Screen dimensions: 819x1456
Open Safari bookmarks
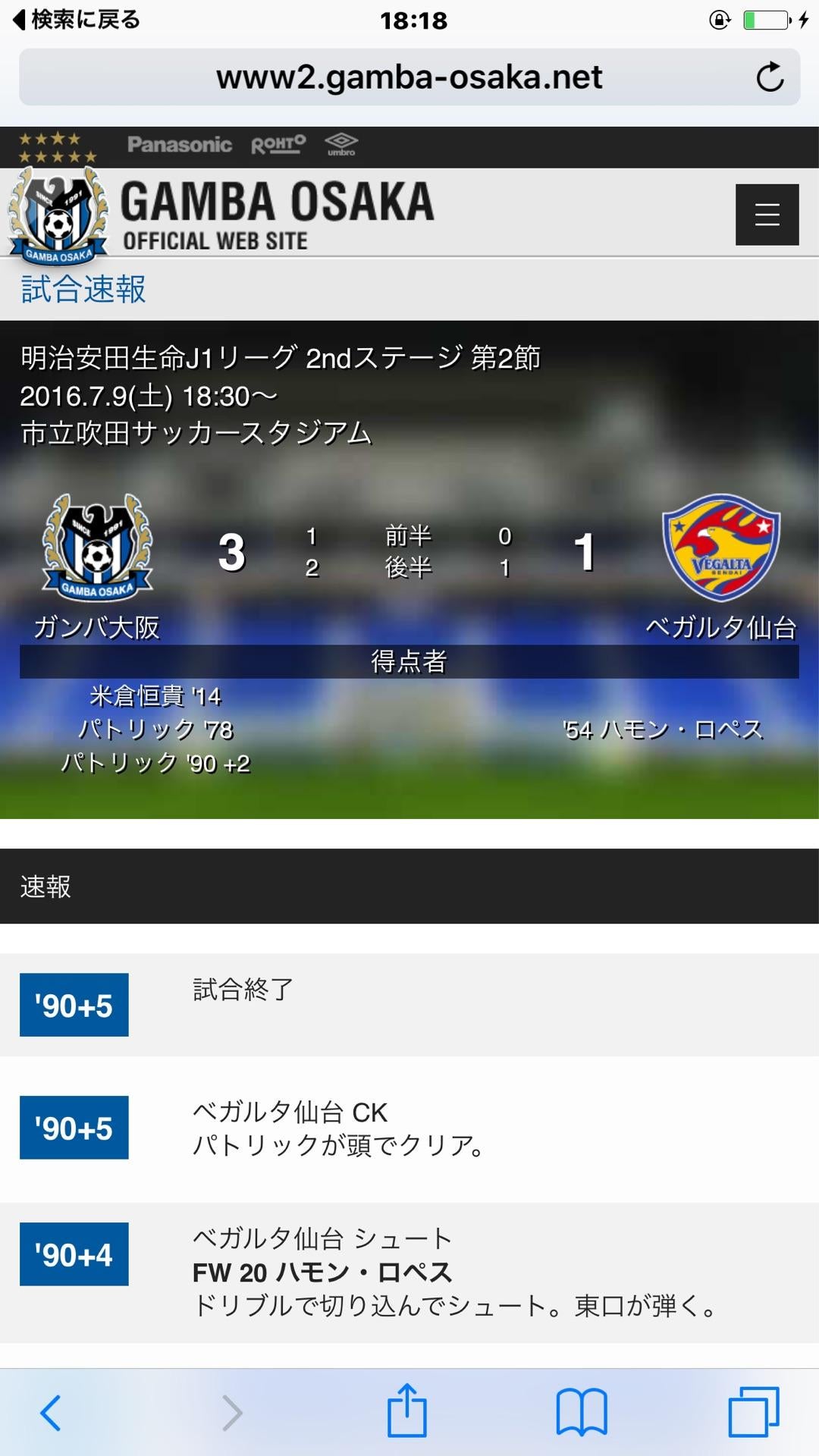point(581,1412)
